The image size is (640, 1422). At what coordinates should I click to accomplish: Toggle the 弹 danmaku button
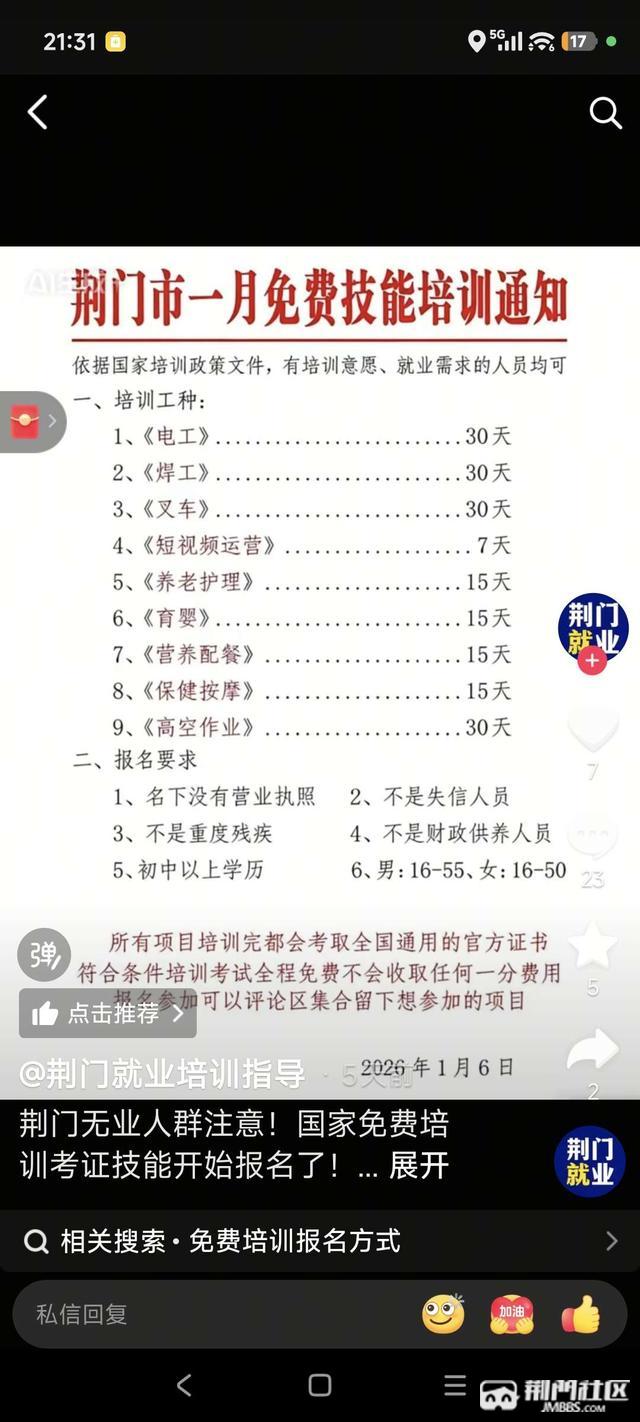click(x=44, y=954)
